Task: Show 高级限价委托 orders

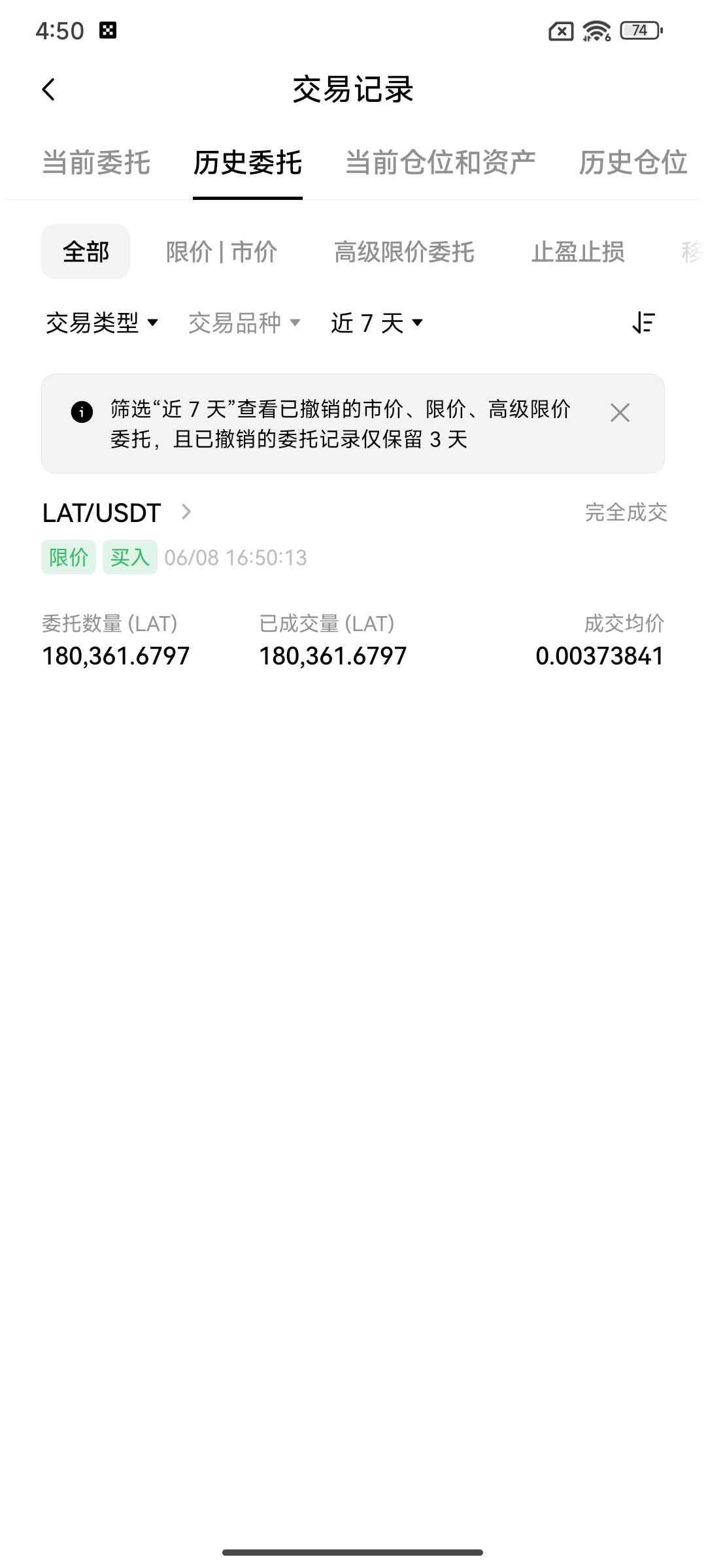Action: pyautogui.click(x=404, y=252)
